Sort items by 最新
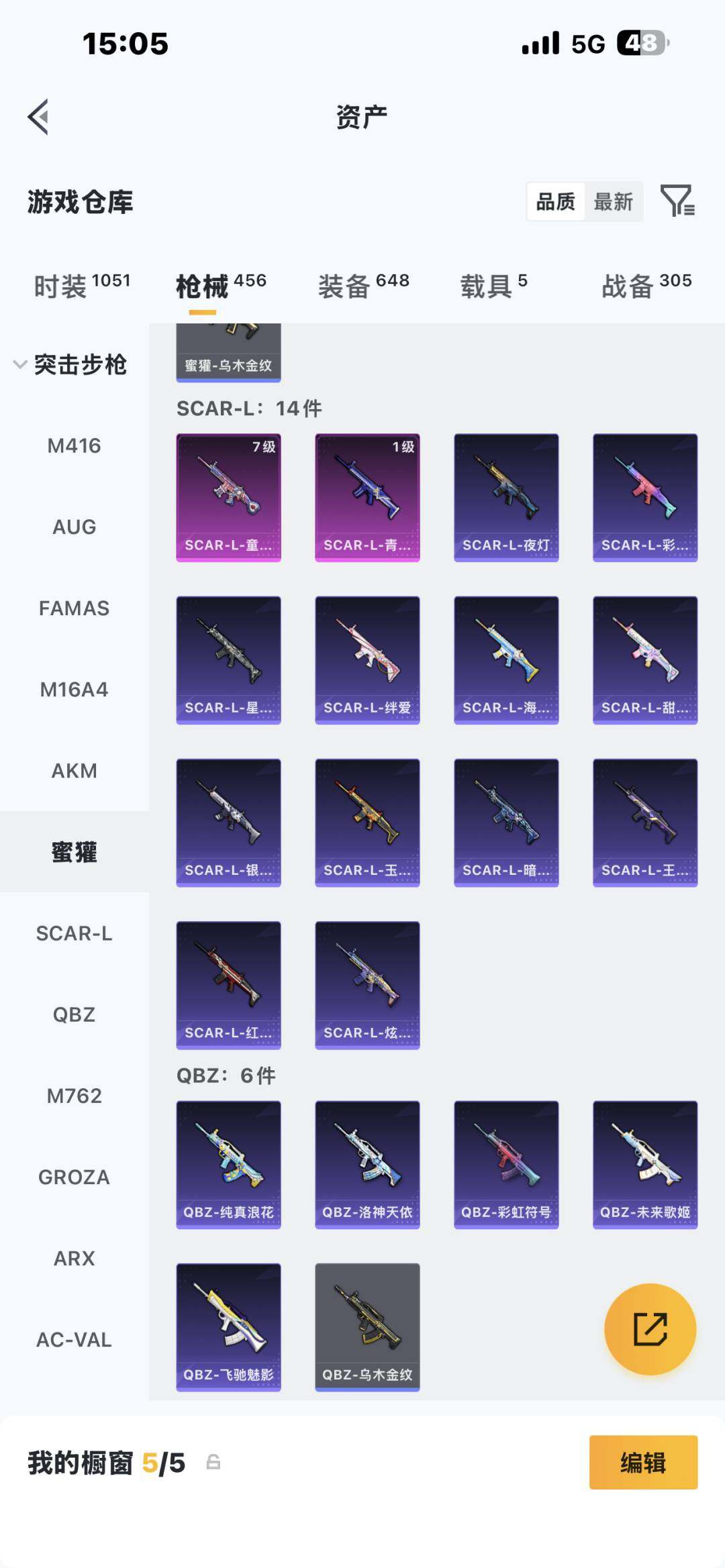This screenshot has width=725, height=1568. 613,201
